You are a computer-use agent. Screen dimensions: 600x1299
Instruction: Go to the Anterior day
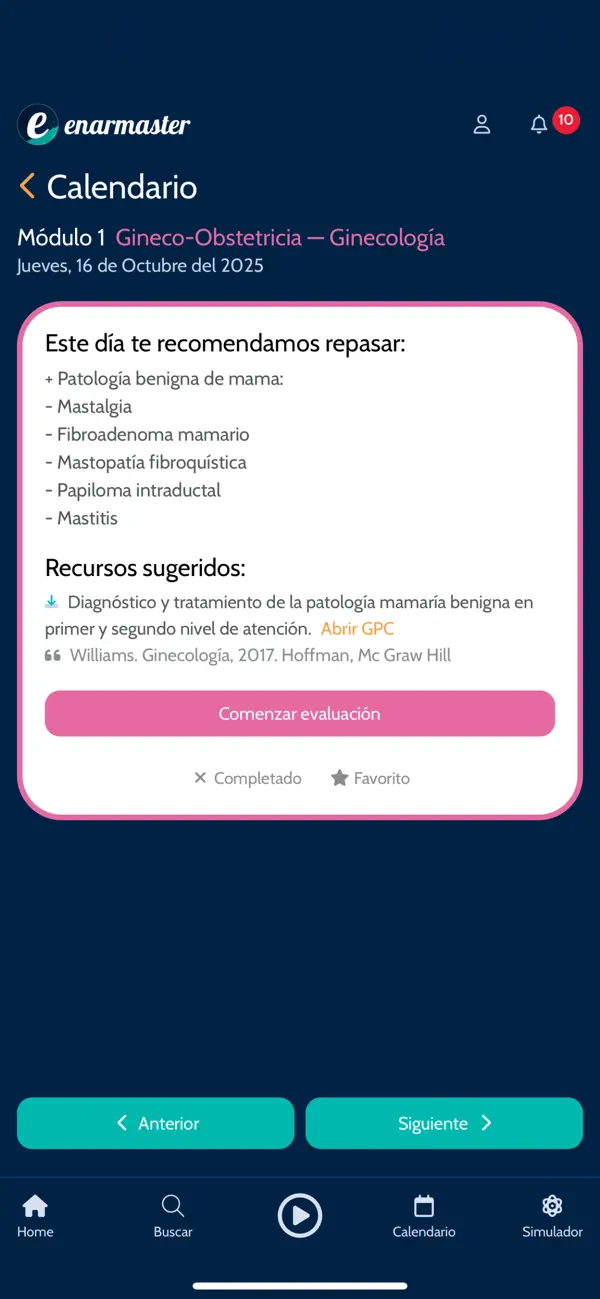tap(156, 1123)
